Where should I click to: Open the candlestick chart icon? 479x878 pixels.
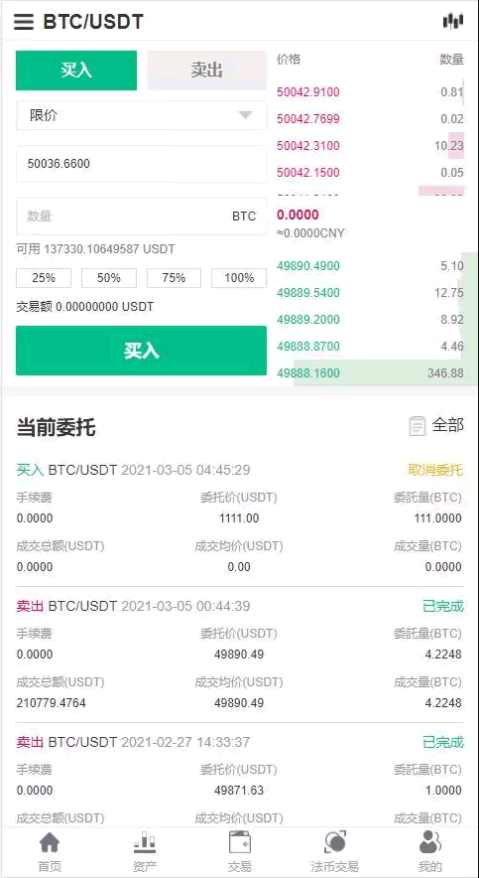click(453, 21)
